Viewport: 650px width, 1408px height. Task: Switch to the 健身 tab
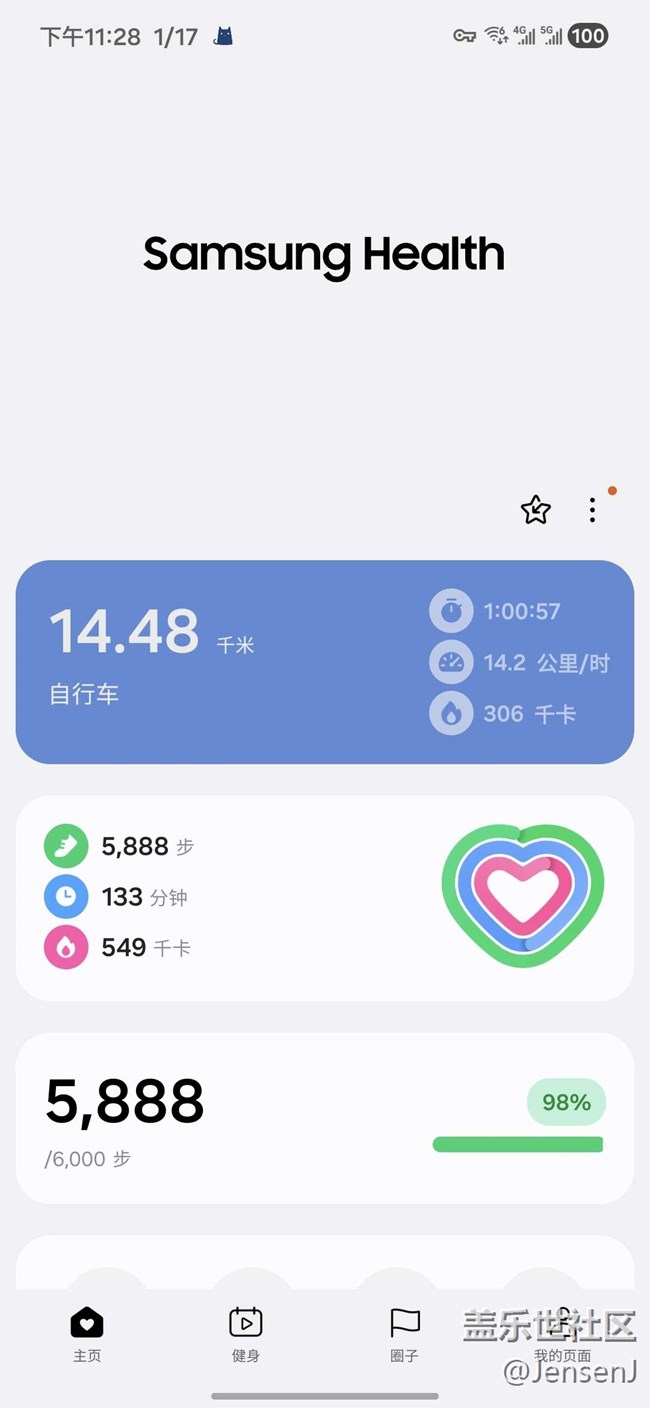tap(245, 1333)
